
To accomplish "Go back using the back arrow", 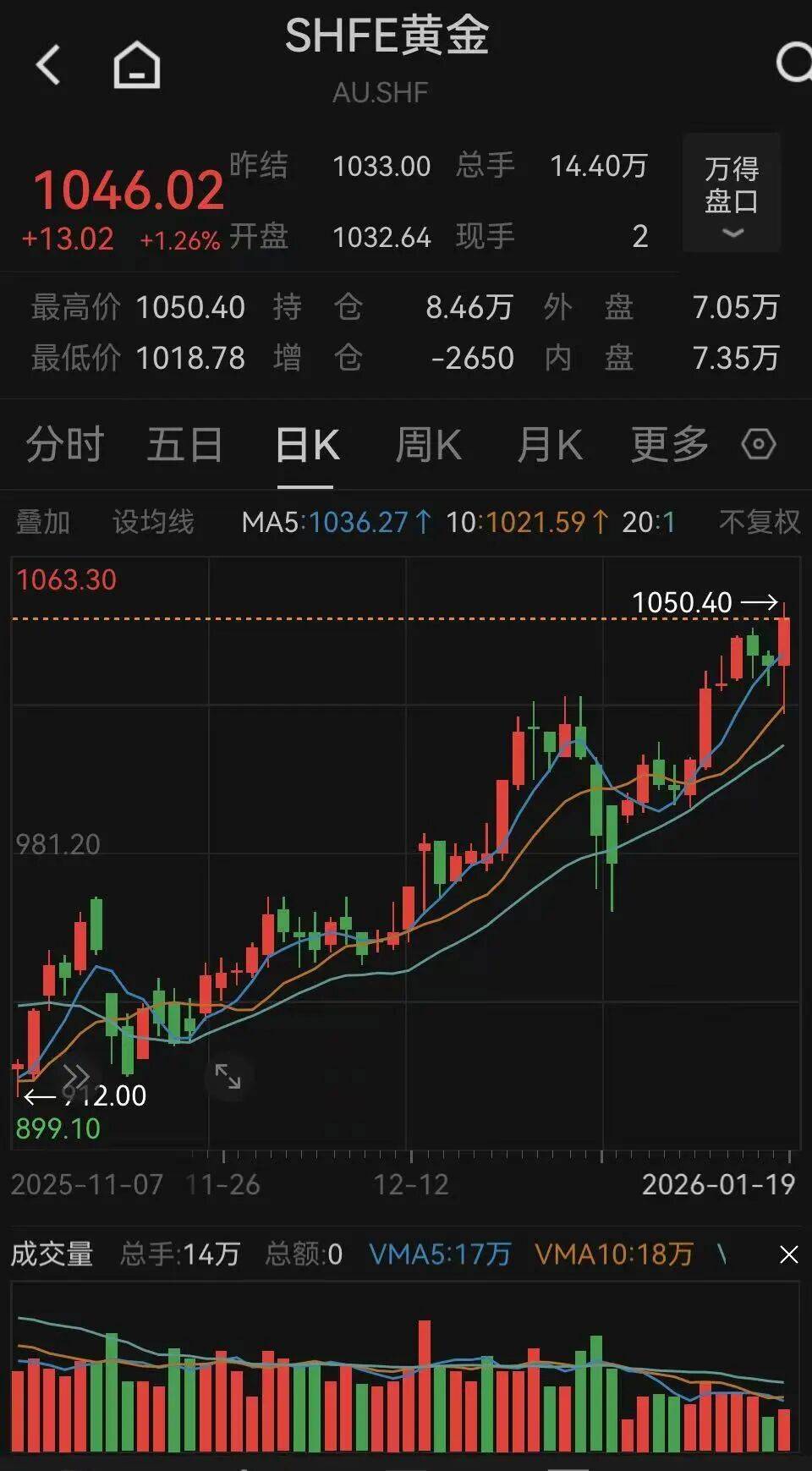I will point(48,65).
